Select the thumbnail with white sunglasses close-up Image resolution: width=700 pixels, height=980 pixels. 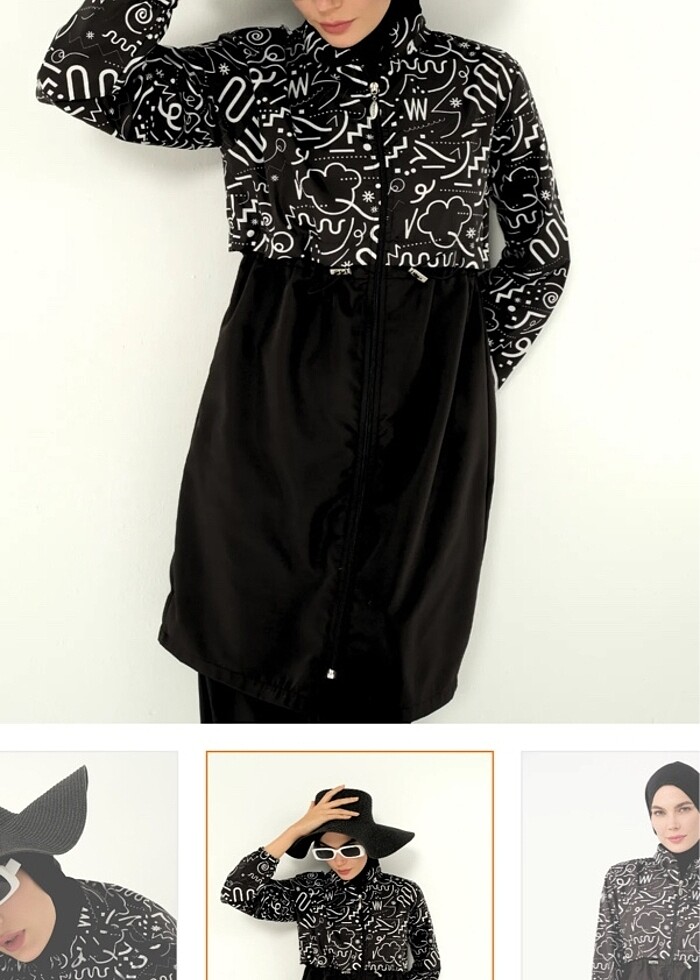(88, 866)
